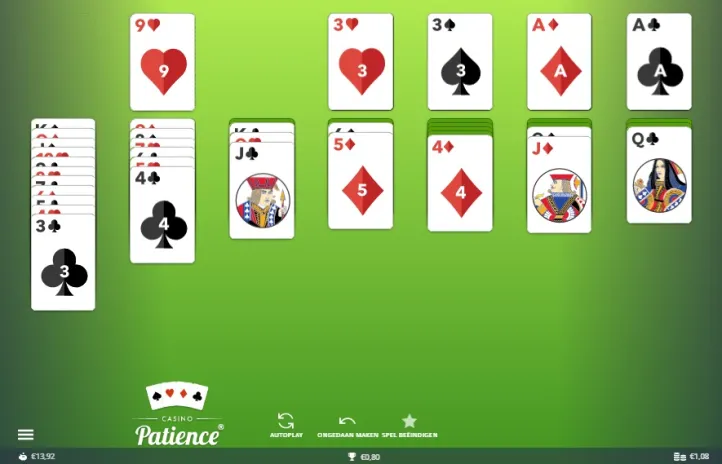Tap Ongedaan Maken to undo
722x464 pixels.
tap(347, 424)
